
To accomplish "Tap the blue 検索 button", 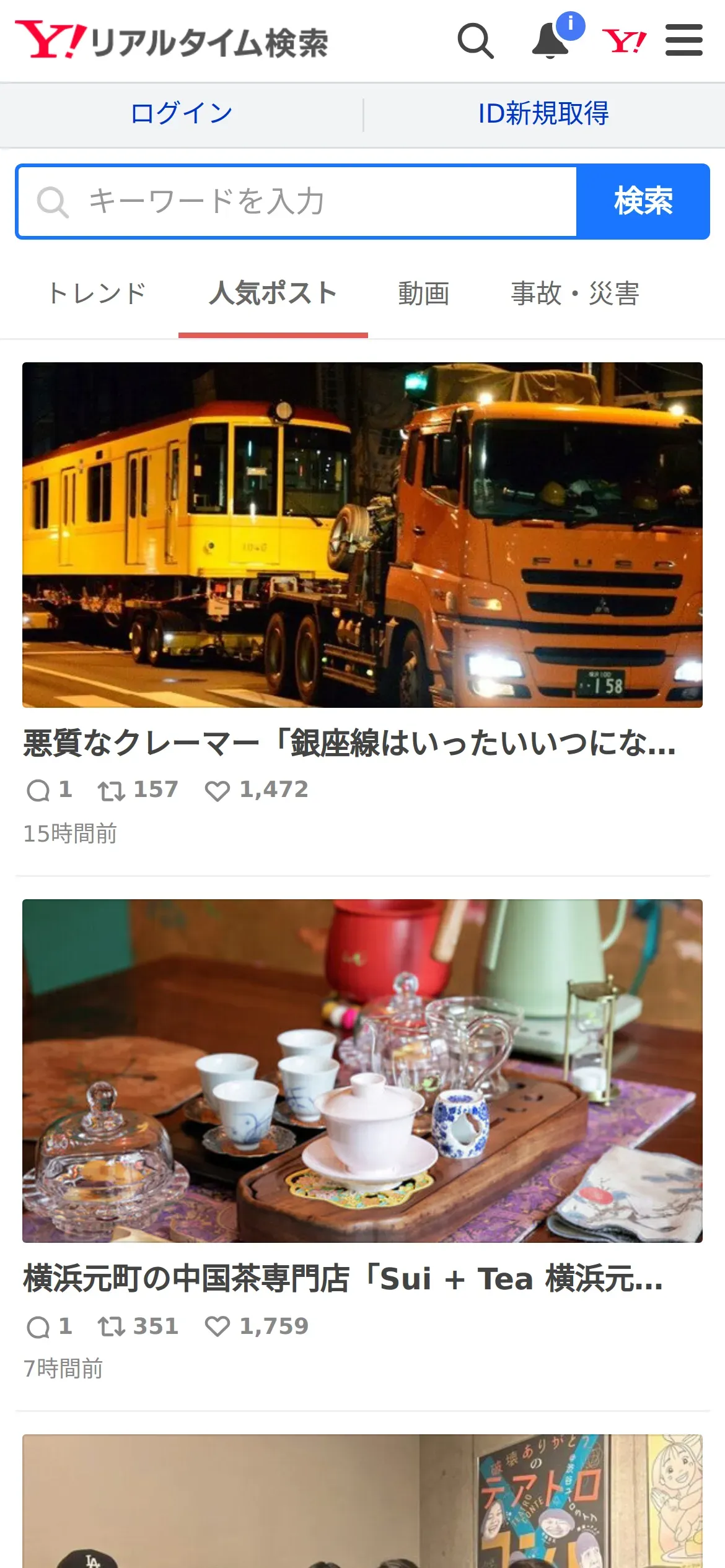I will pos(643,201).
